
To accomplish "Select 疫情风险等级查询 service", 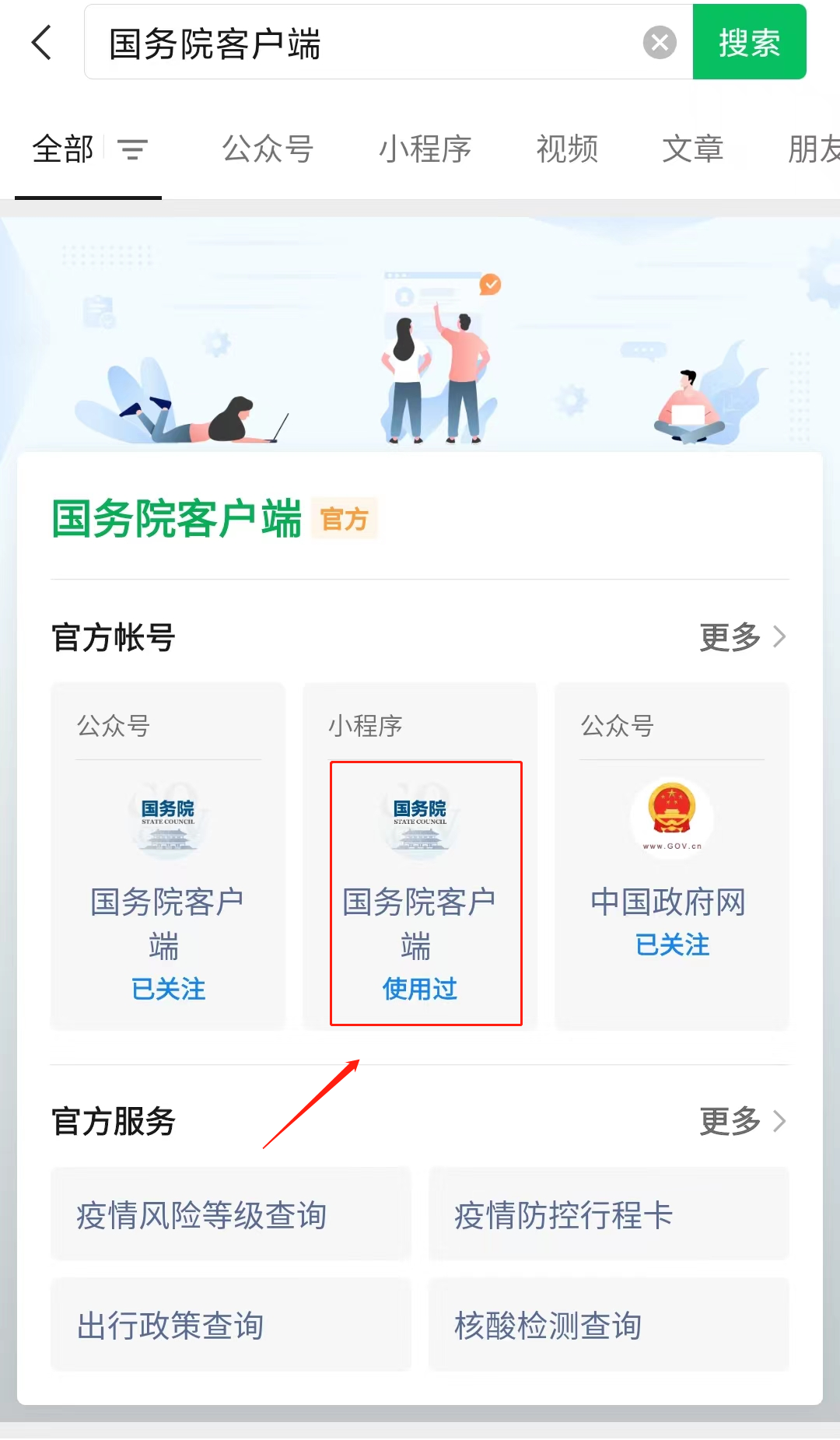I will pyautogui.click(x=230, y=1214).
